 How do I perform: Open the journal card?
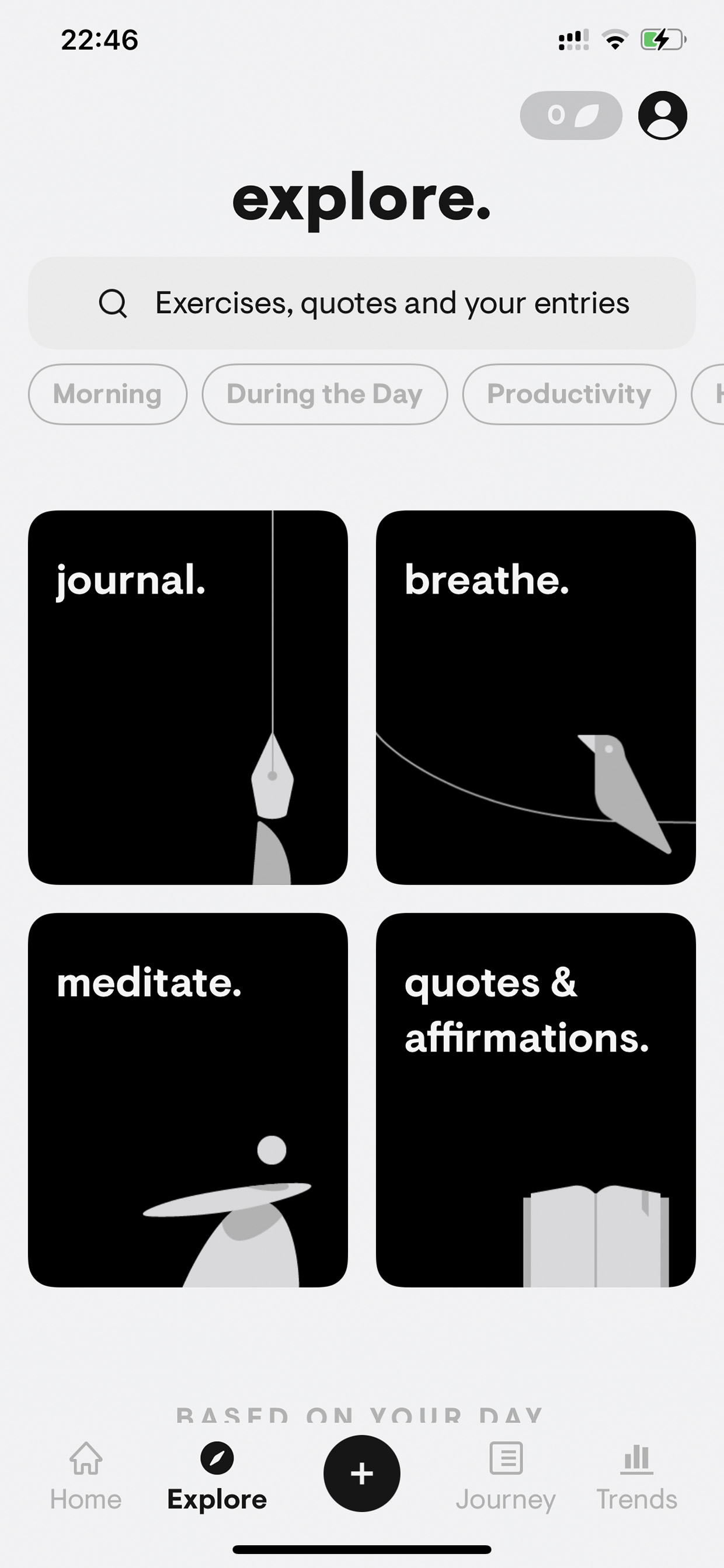point(188,698)
